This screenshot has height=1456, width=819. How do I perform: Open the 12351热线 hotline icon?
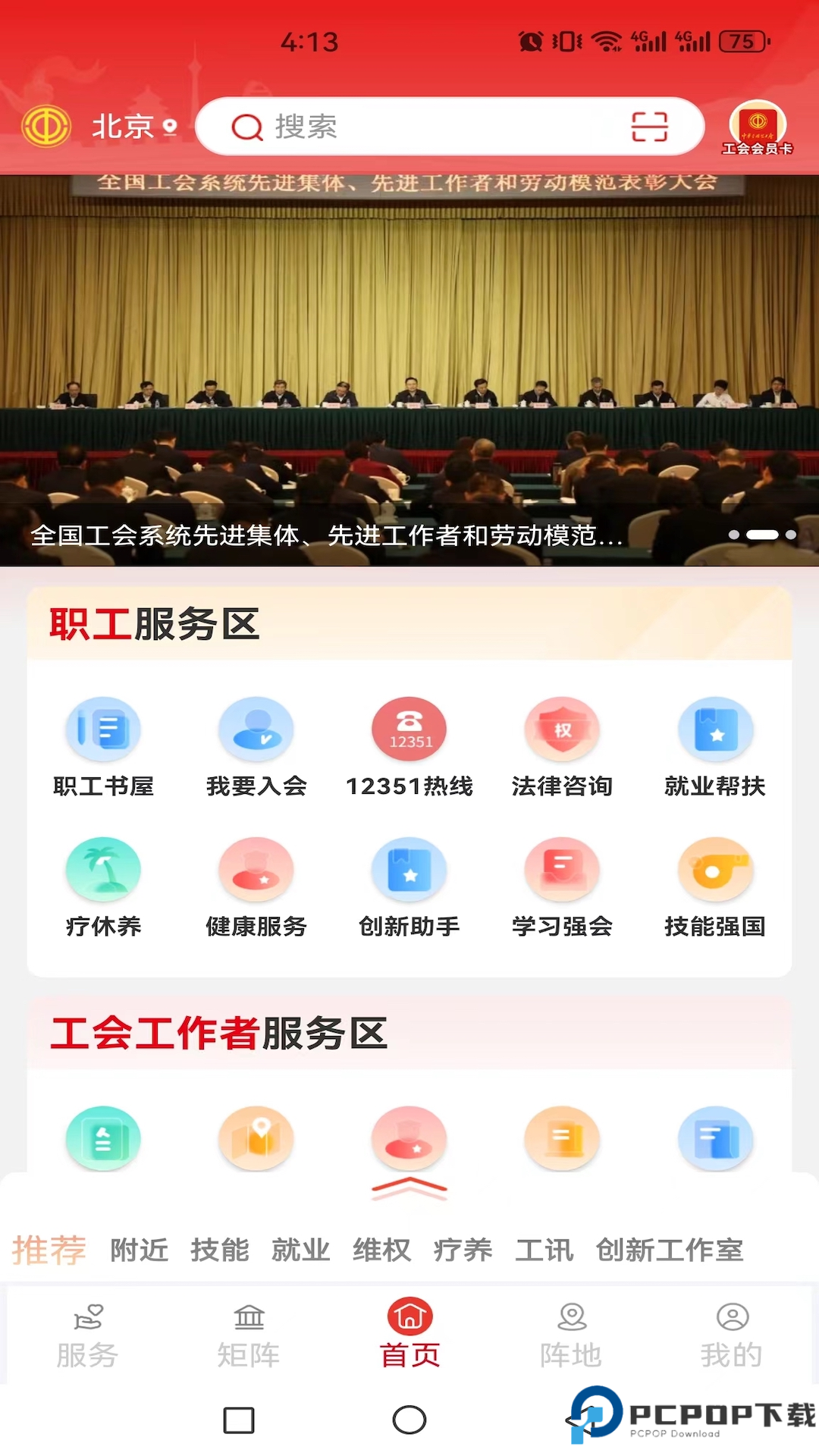(x=409, y=728)
